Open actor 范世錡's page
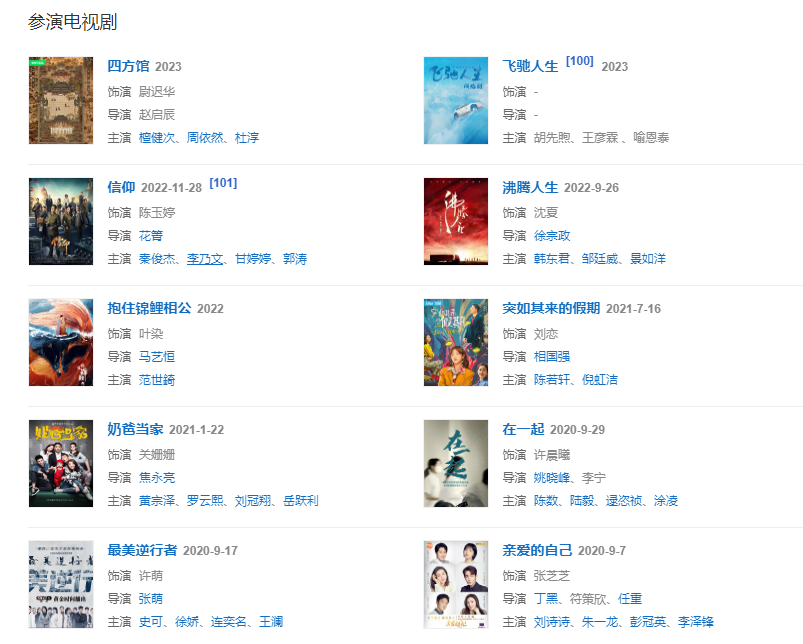Screen dimensions: 803x644 pos(157,381)
